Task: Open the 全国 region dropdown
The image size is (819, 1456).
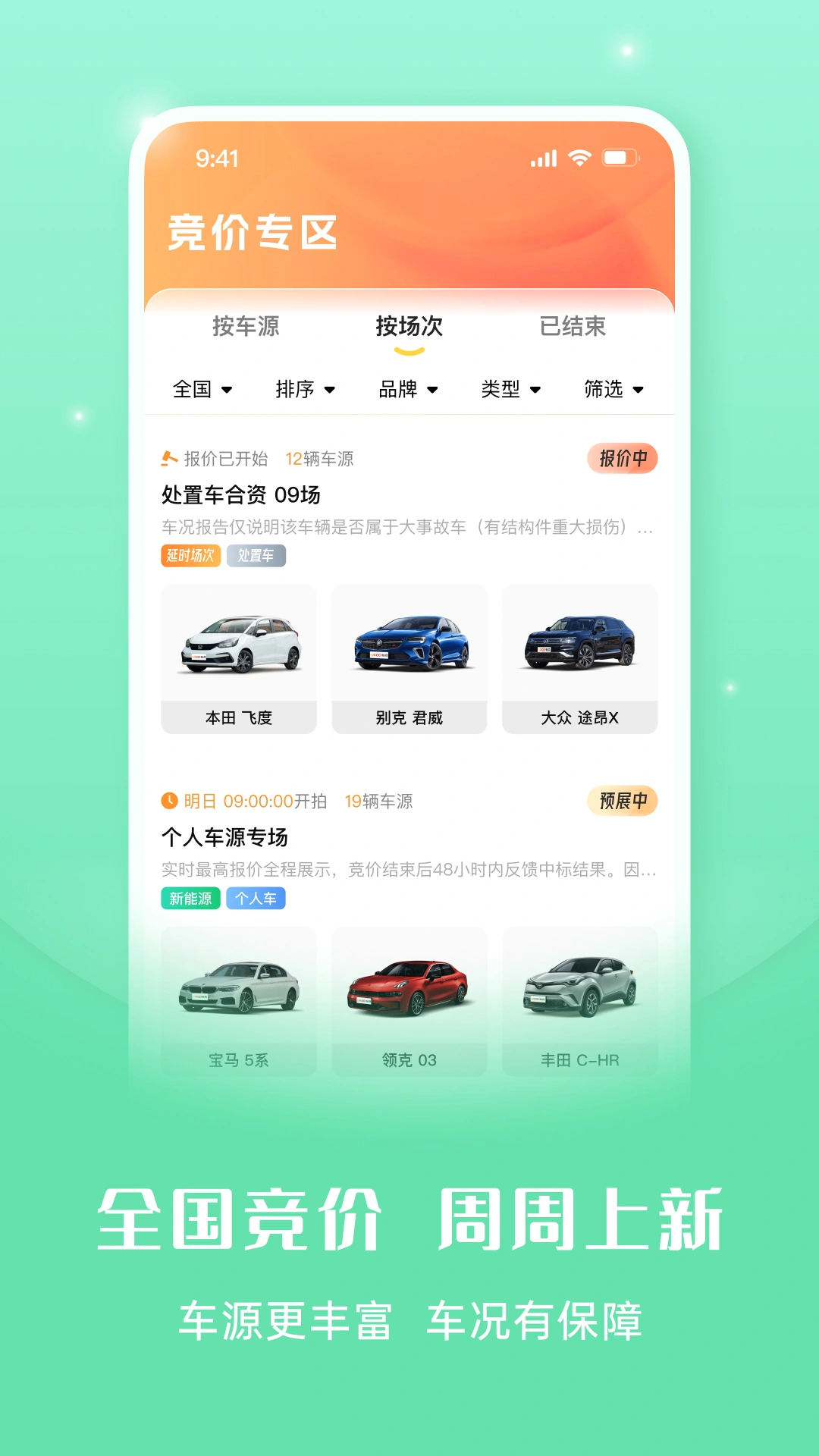Action: pyautogui.click(x=202, y=390)
